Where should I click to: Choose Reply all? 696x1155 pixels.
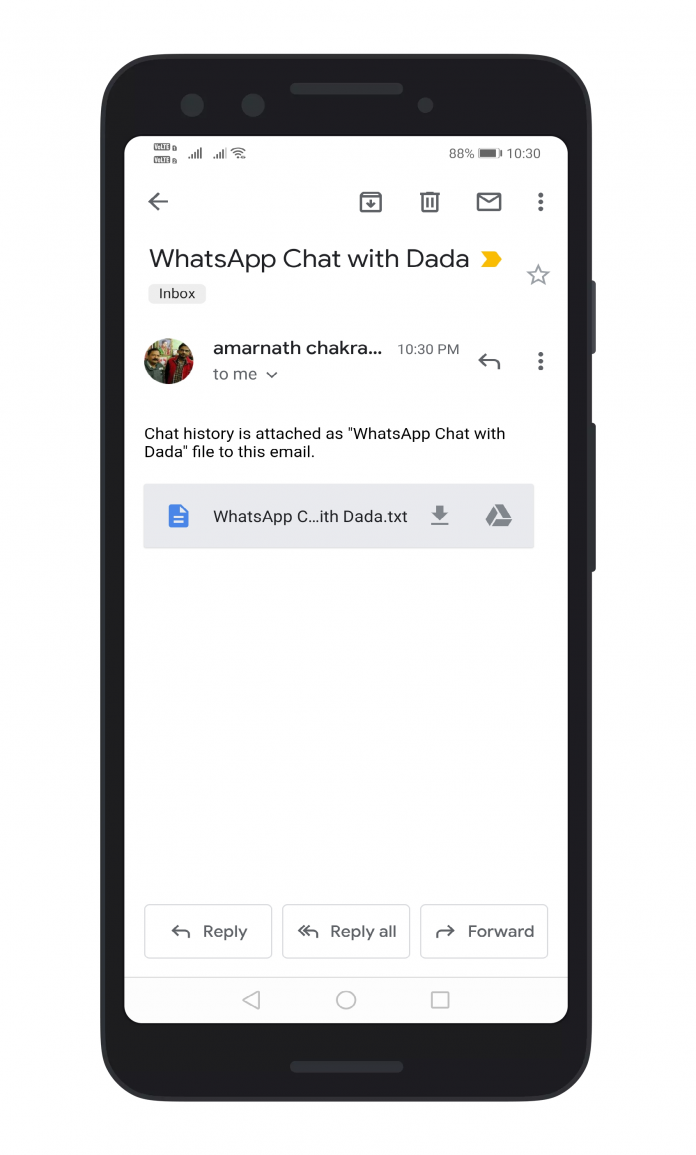(x=346, y=931)
